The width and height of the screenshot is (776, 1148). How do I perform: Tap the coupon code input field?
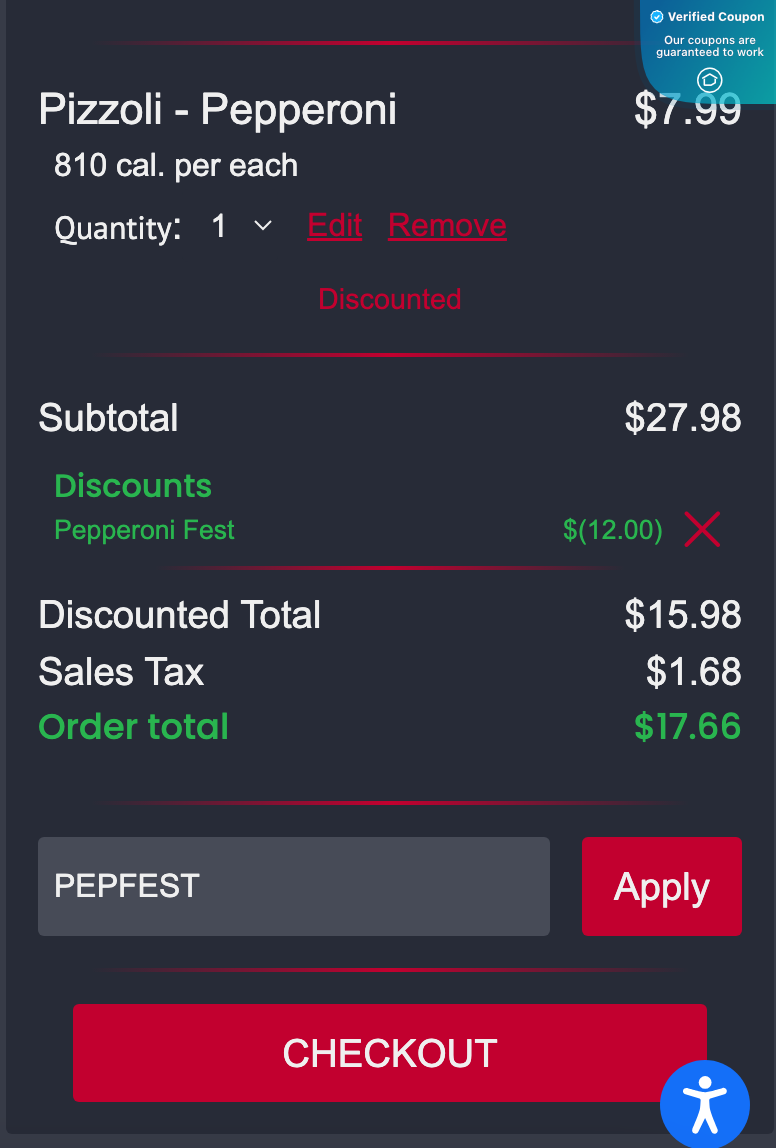(294, 886)
